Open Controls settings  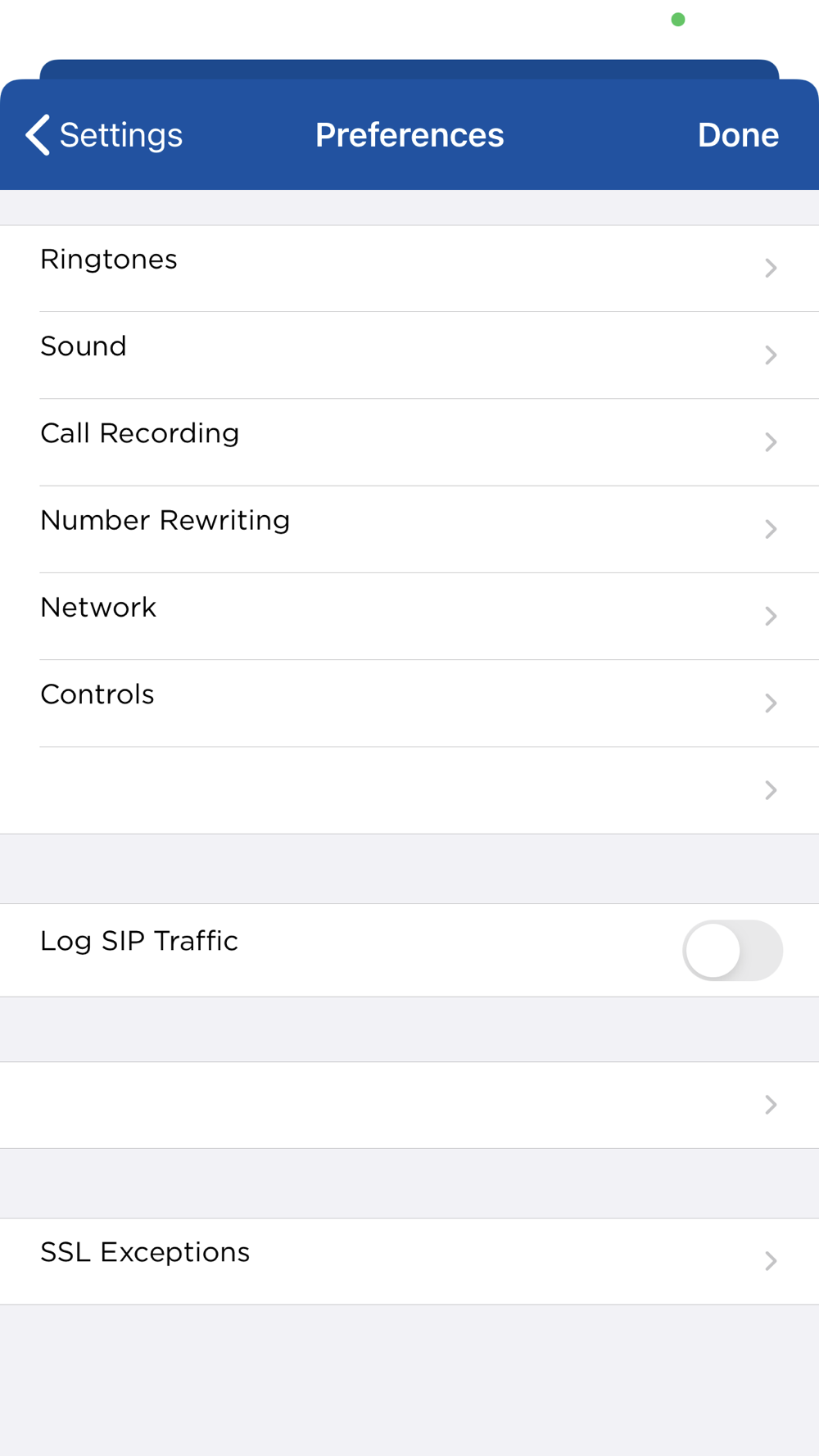tap(409, 703)
